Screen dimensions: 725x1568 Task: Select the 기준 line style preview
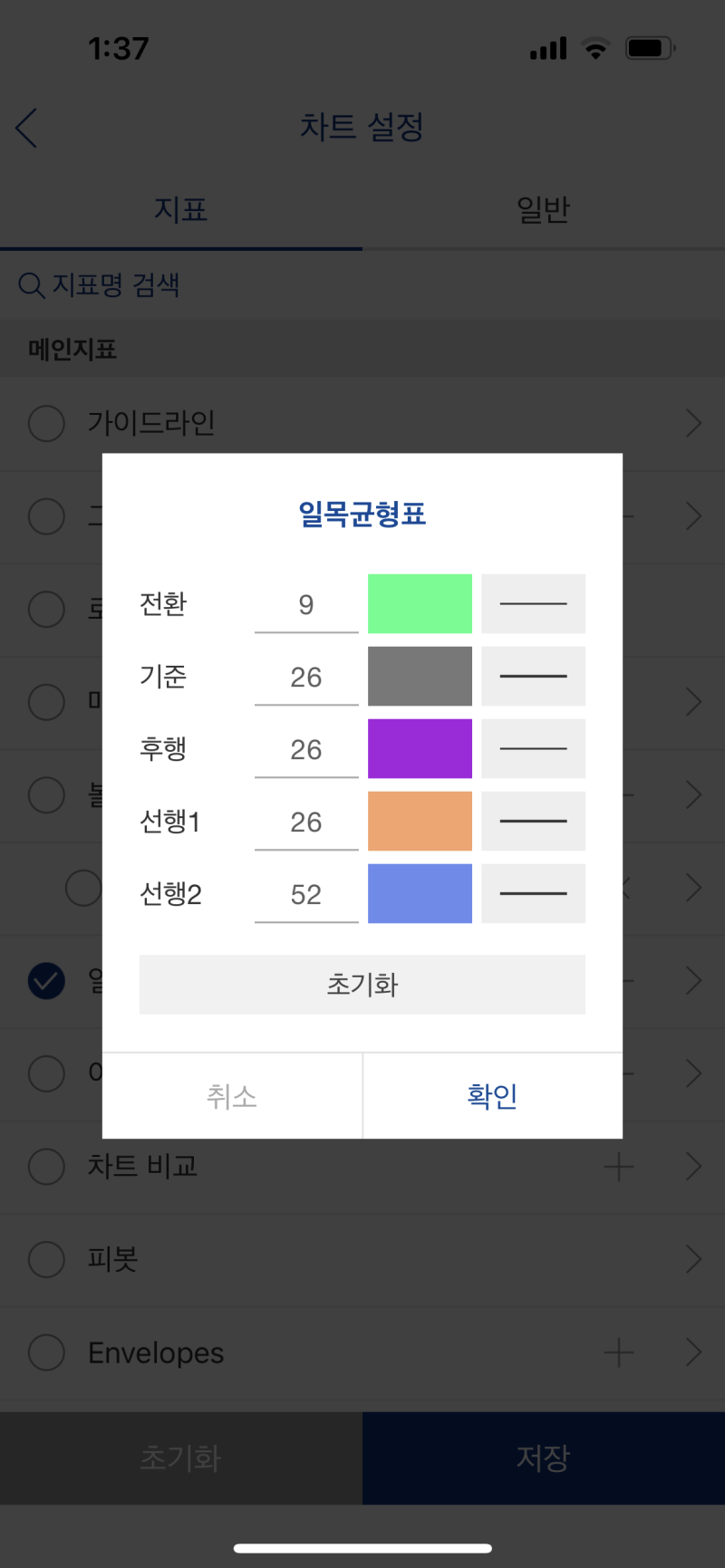(533, 676)
